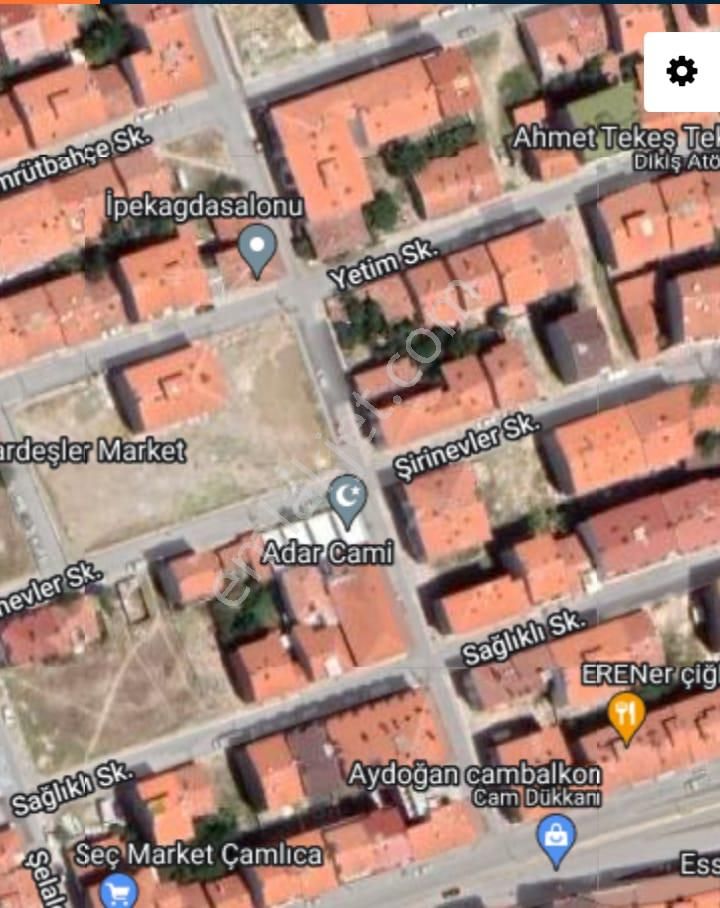Image resolution: width=720 pixels, height=908 pixels.
Task: Tap the Adar Cami mosque pin
Action: [347, 498]
